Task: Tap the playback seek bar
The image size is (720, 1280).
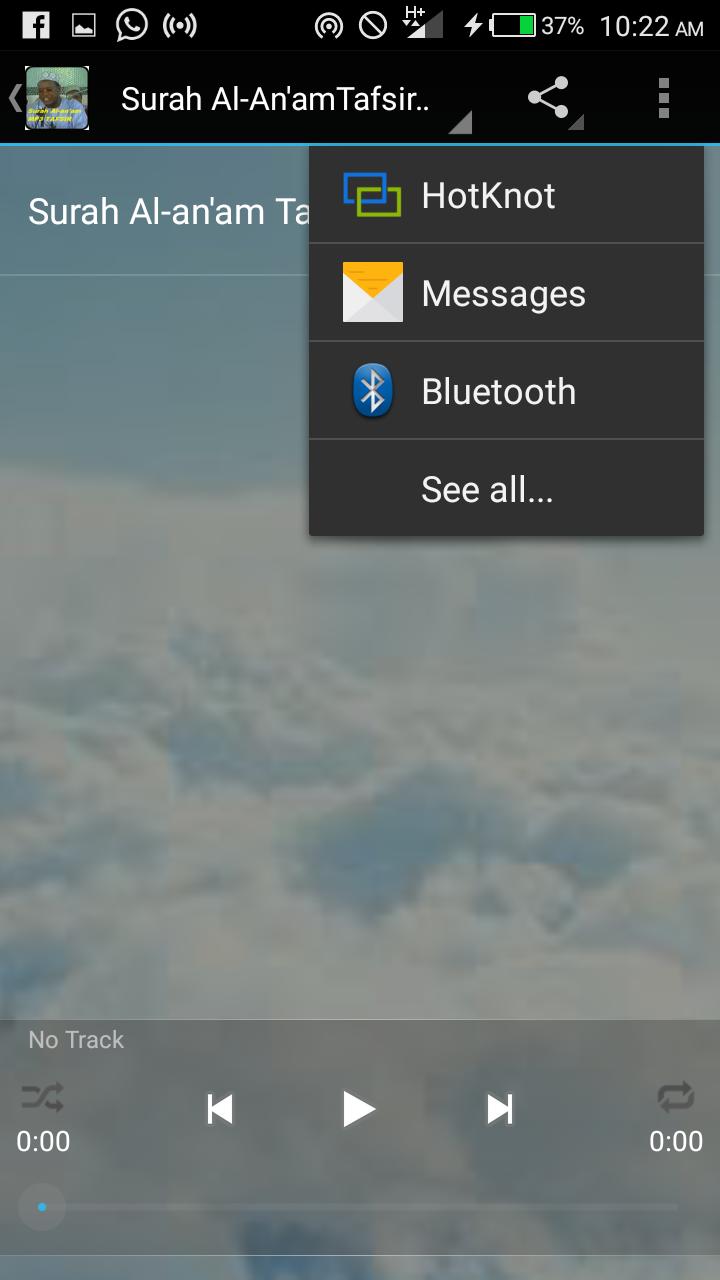Action: tap(360, 1207)
